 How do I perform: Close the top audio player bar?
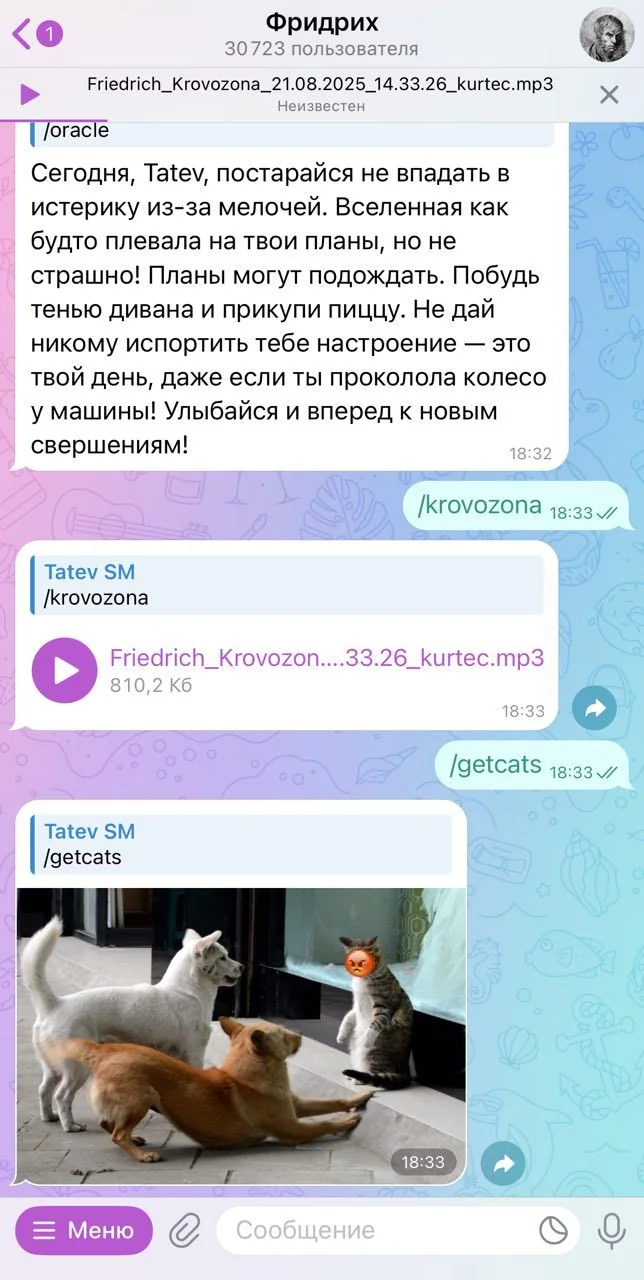point(609,94)
